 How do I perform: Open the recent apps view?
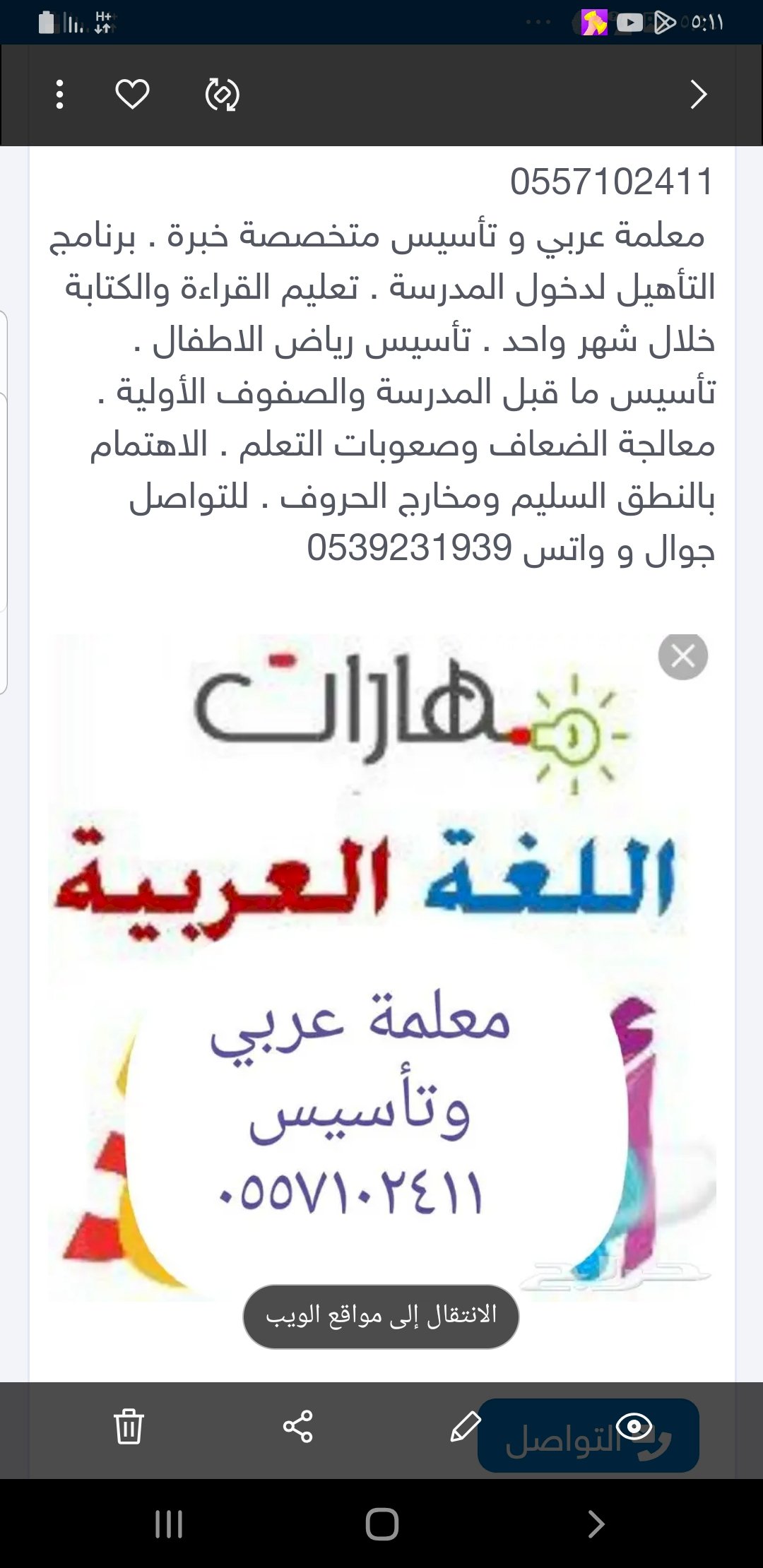[169, 1524]
